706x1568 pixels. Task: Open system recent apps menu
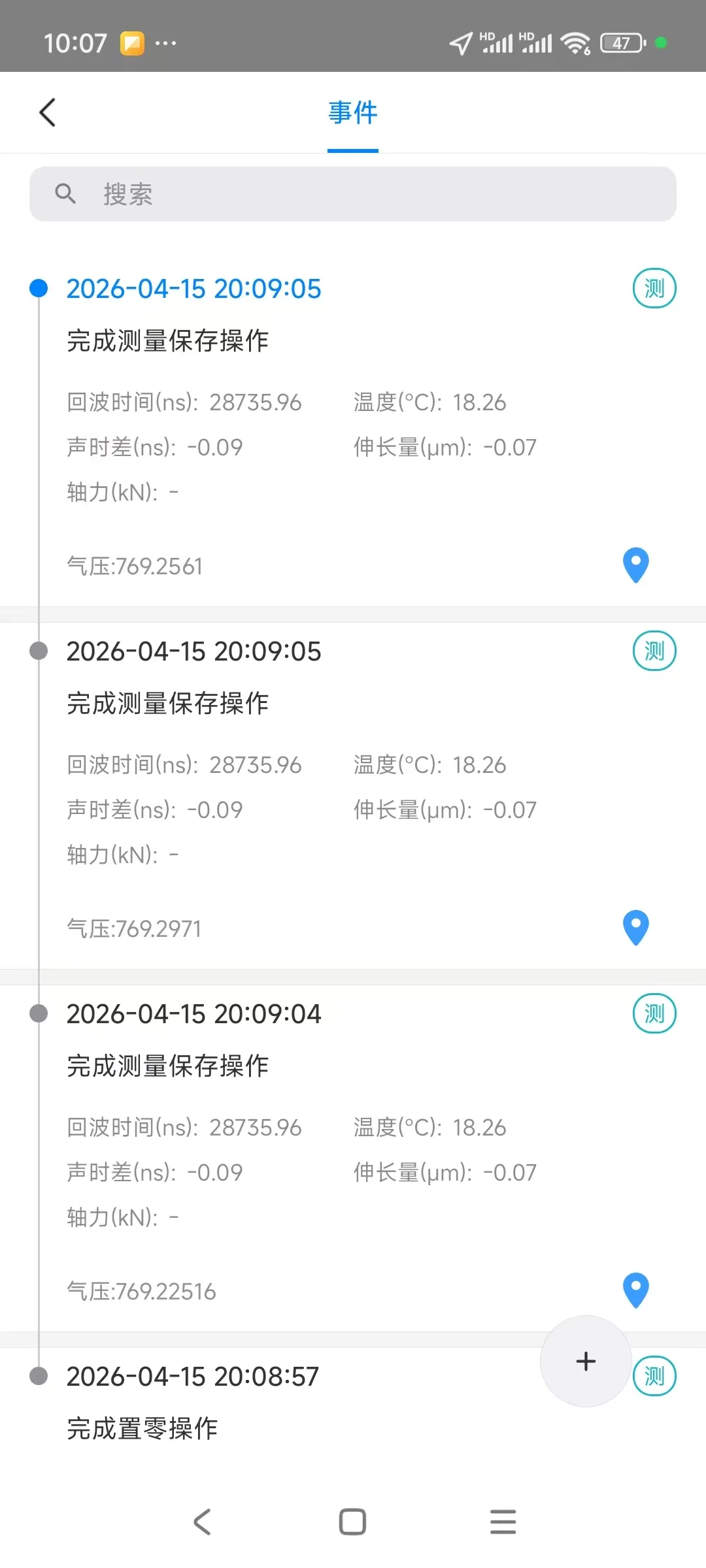pyautogui.click(x=503, y=1522)
